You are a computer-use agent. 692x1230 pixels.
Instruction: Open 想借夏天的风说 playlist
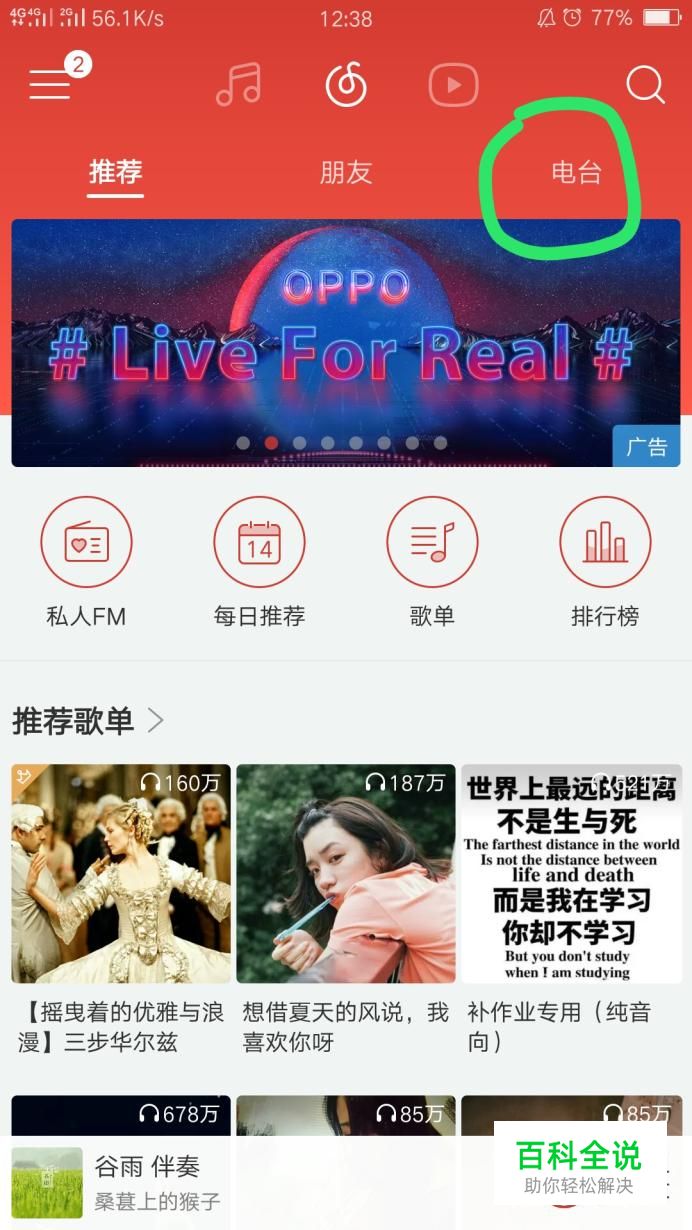pyautogui.click(x=346, y=874)
